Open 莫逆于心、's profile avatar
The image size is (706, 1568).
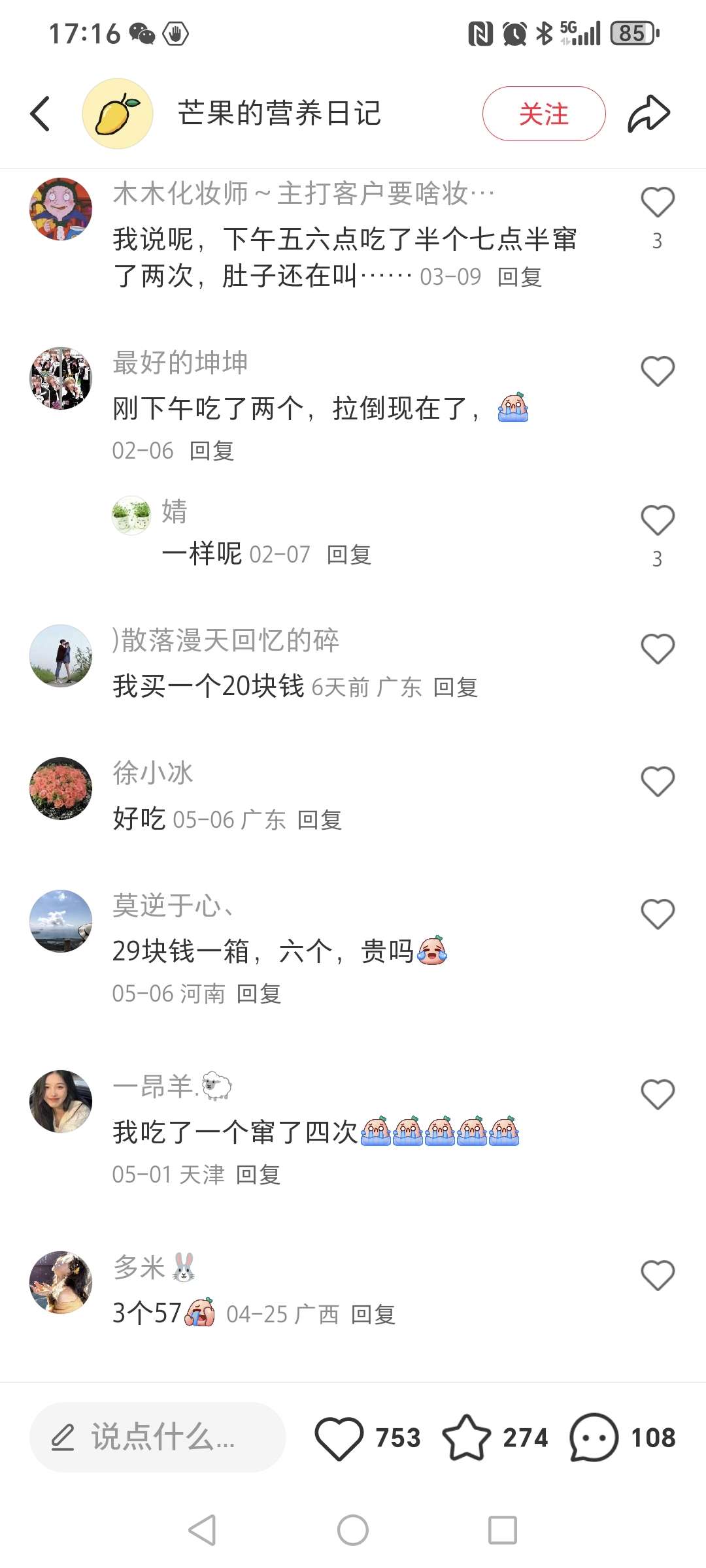click(x=61, y=921)
